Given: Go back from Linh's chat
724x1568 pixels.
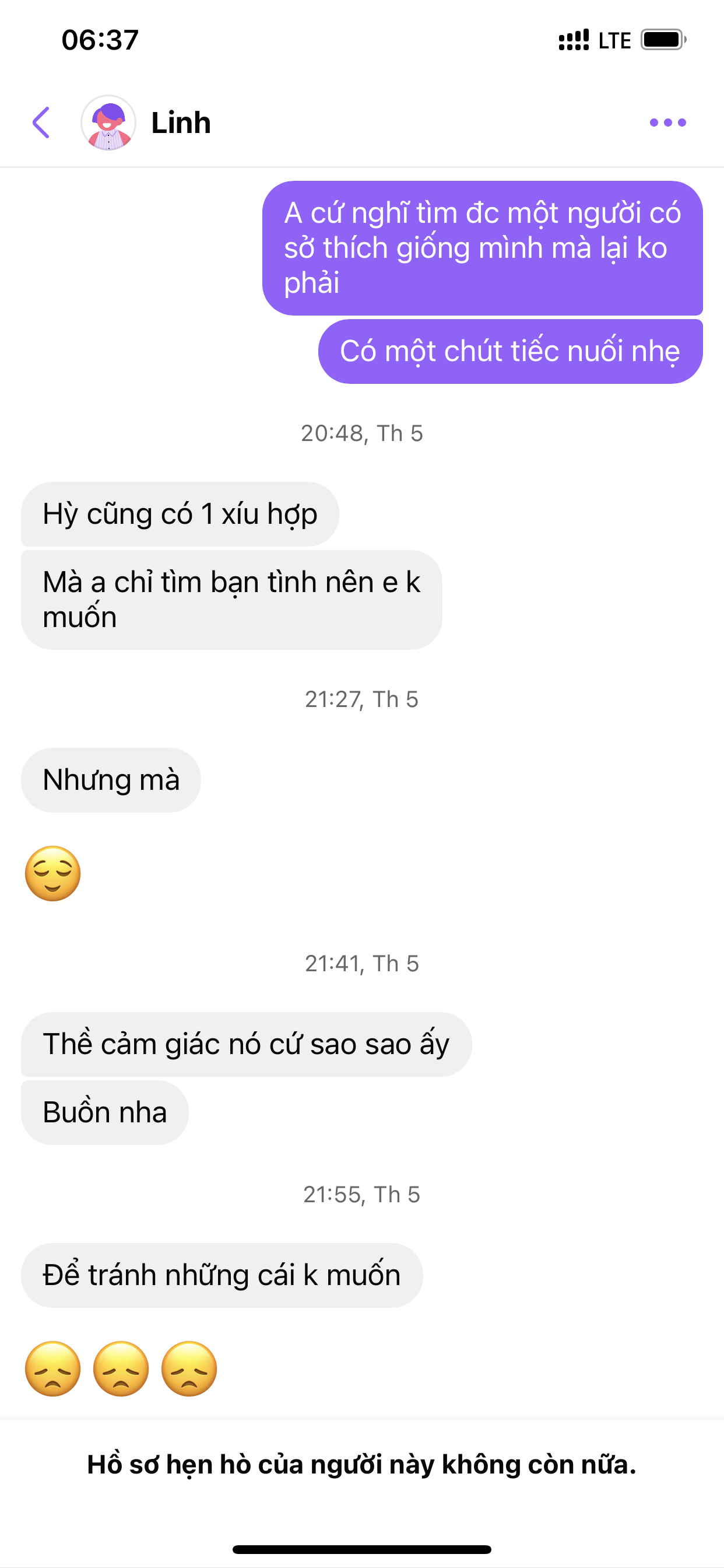Looking at the screenshot, I should 41,123.
